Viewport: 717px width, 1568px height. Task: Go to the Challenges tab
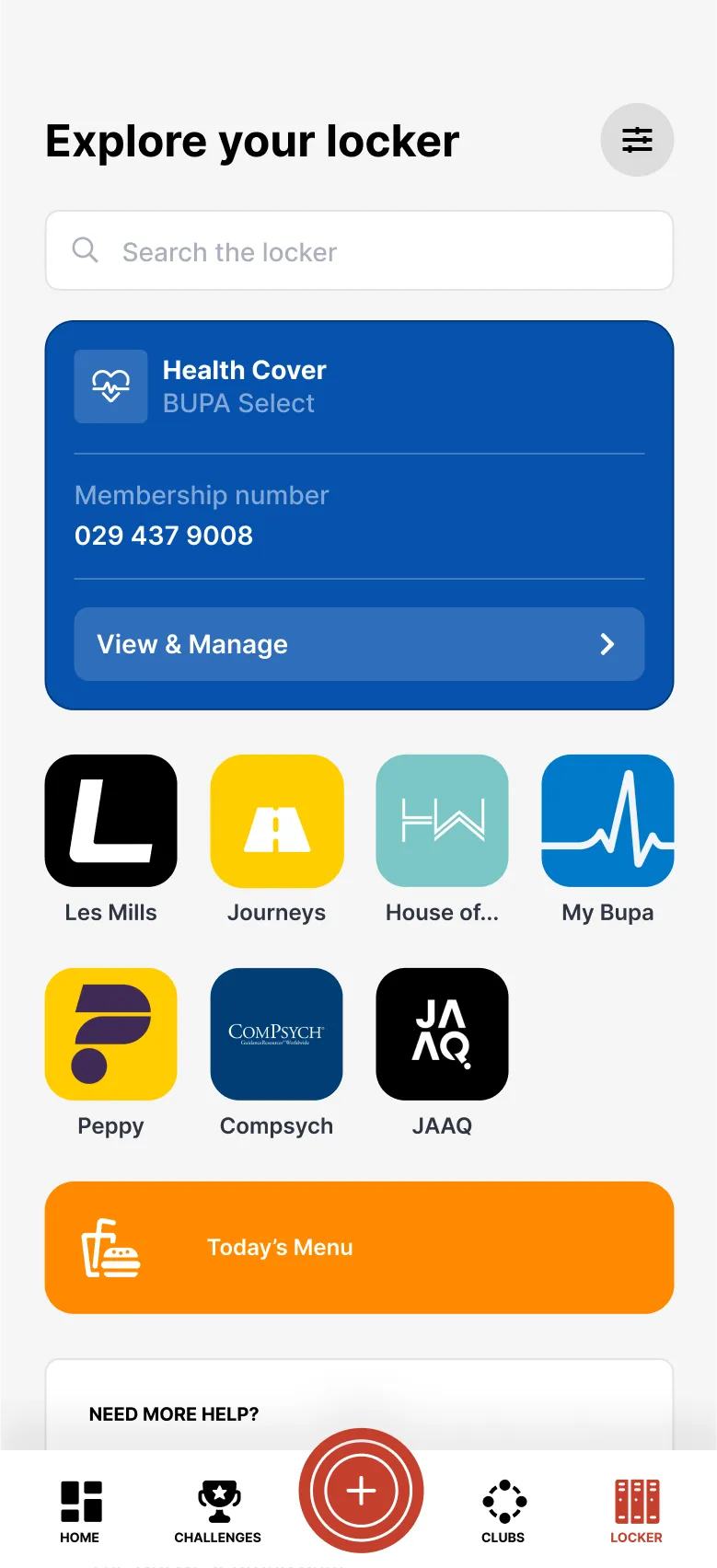click(x=218, y=1511)
